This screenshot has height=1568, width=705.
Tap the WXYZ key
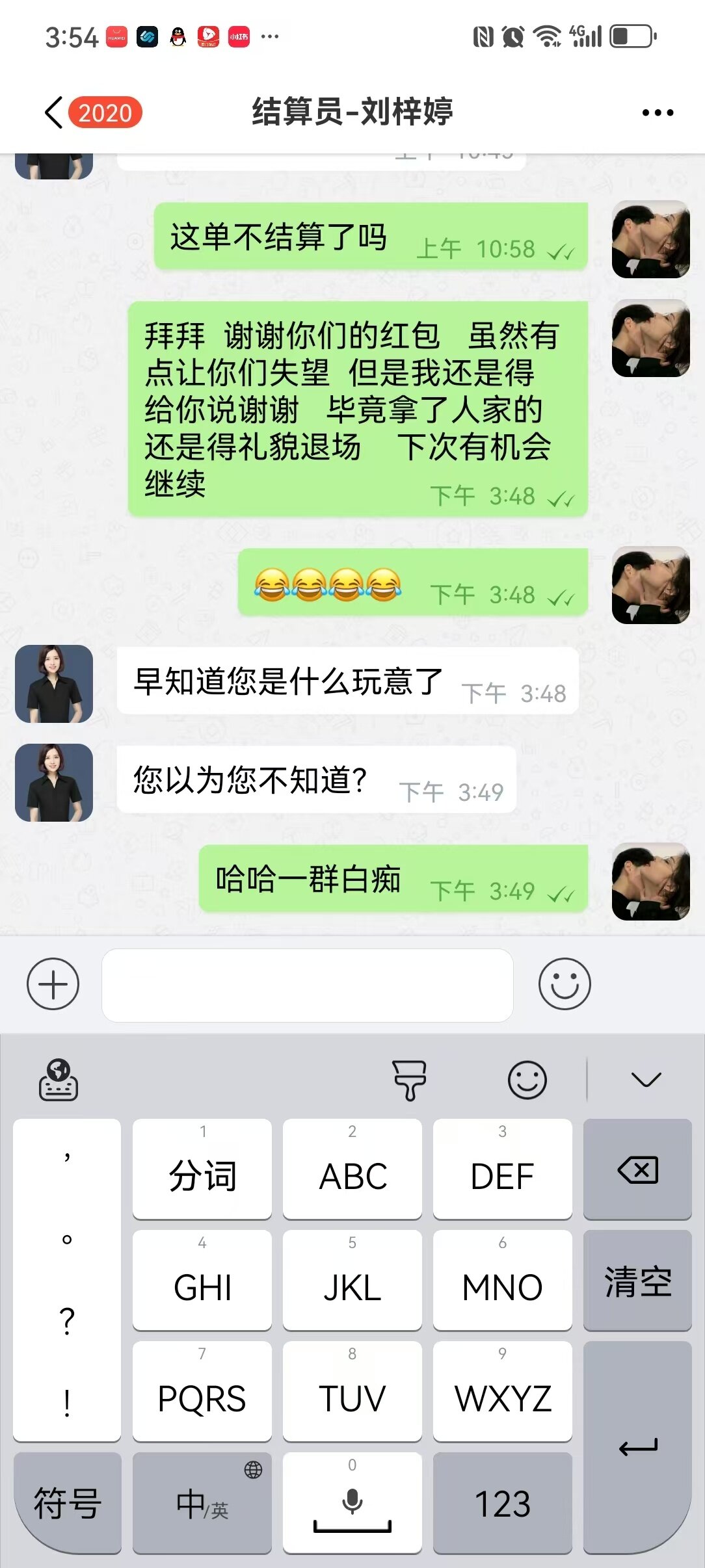pyautogui.click(x=502, y=1391)
